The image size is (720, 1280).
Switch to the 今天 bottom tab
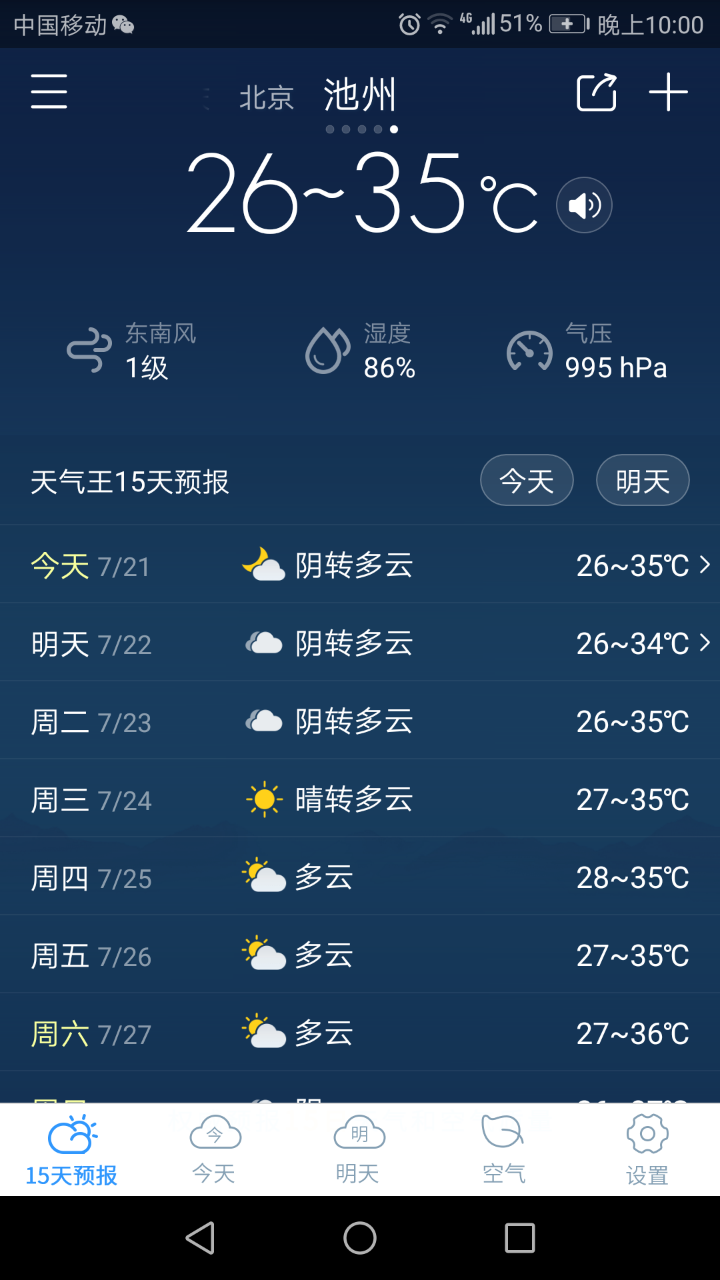pos(215,1150)
